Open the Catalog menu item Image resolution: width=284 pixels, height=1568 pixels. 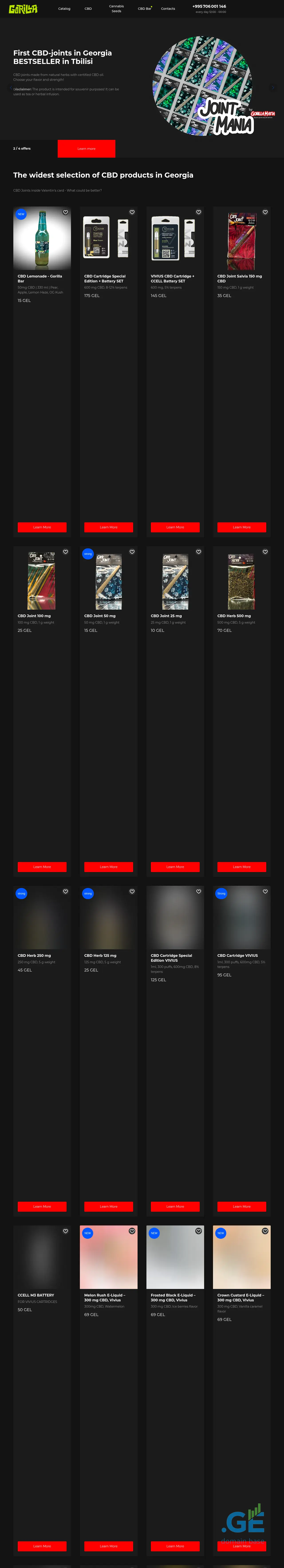(64, 8)
